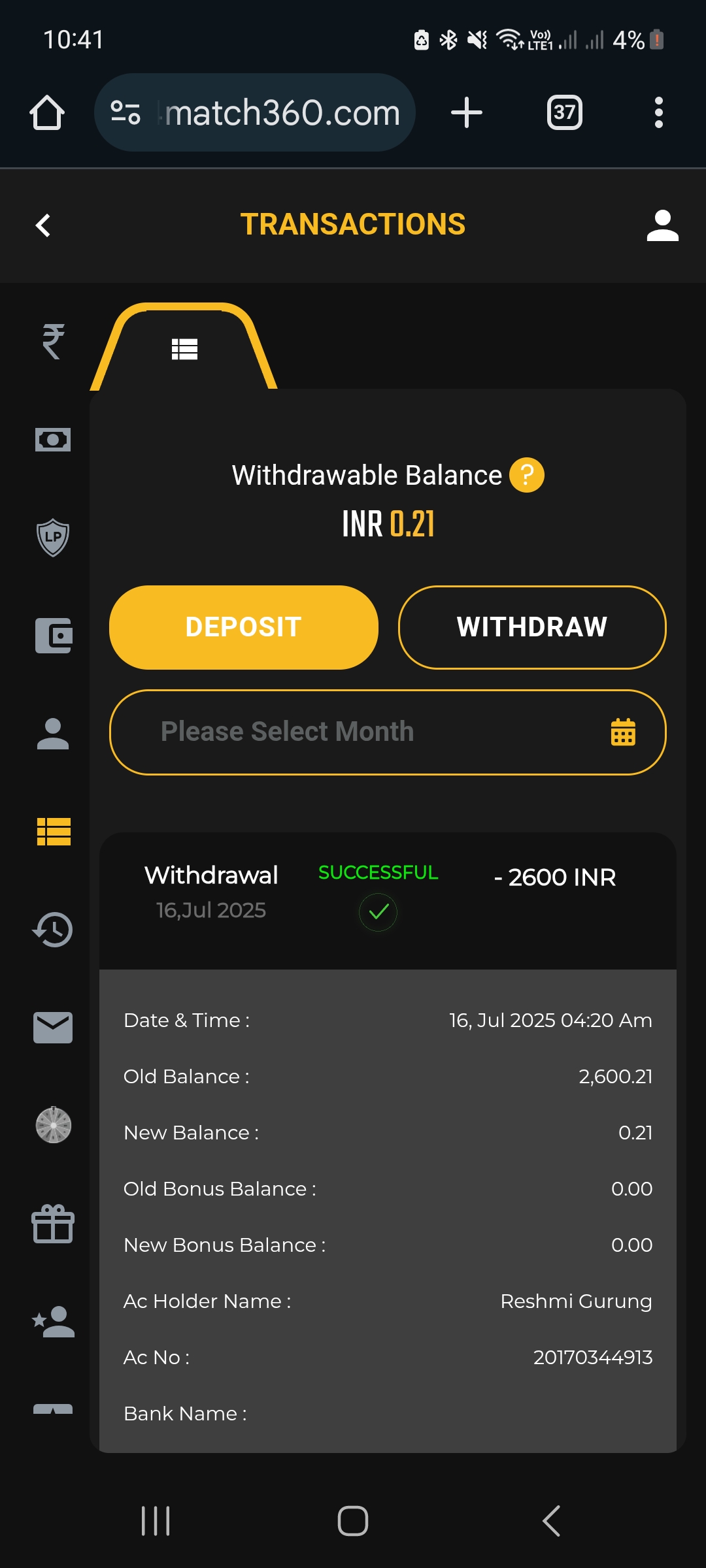The height and width of the screenshot is (1568, 706).
Task: Tap the yellow DEPOSIT button
Action: (x=244, y=627)
